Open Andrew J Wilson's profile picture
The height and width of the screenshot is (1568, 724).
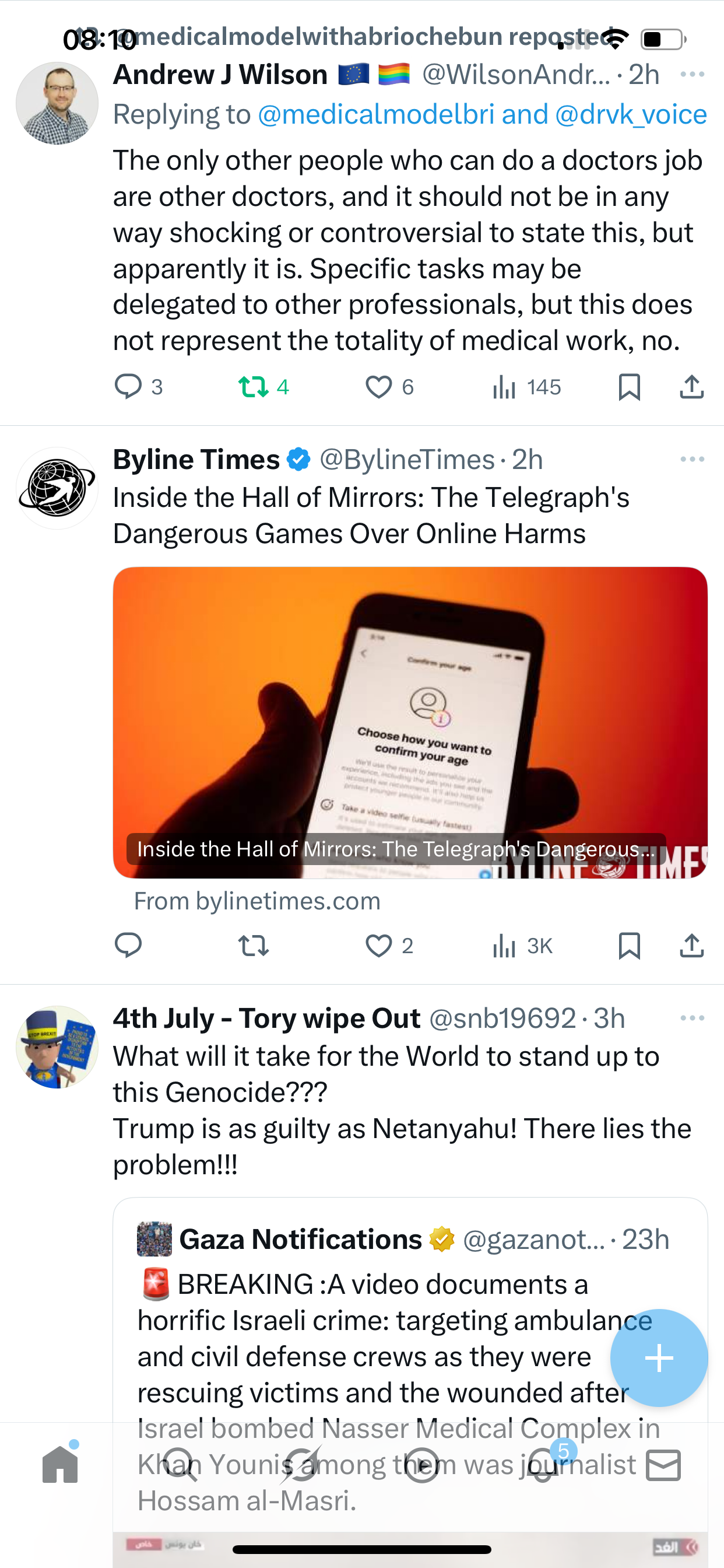[57, 103]
